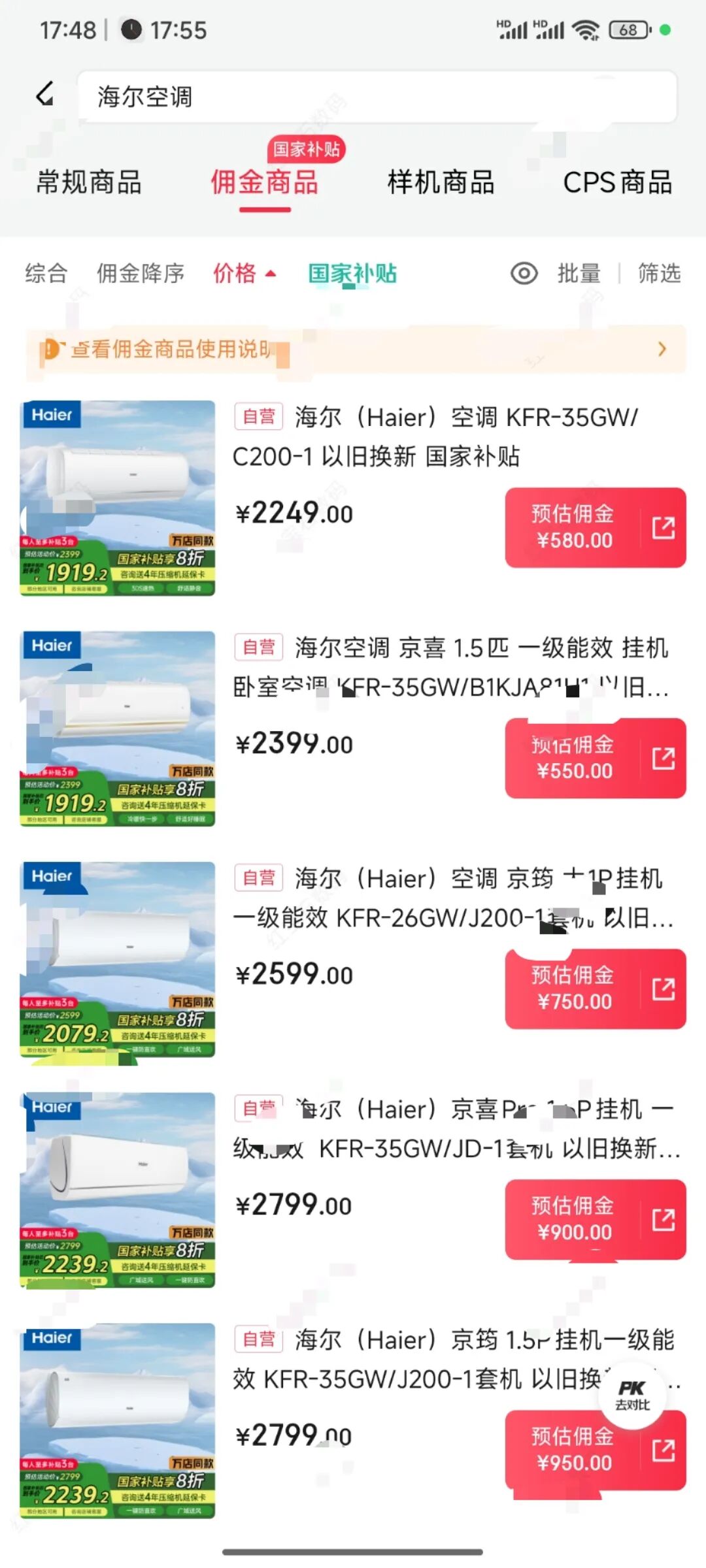Open the PK 去对比 compare button

[x=633, y=1395]
